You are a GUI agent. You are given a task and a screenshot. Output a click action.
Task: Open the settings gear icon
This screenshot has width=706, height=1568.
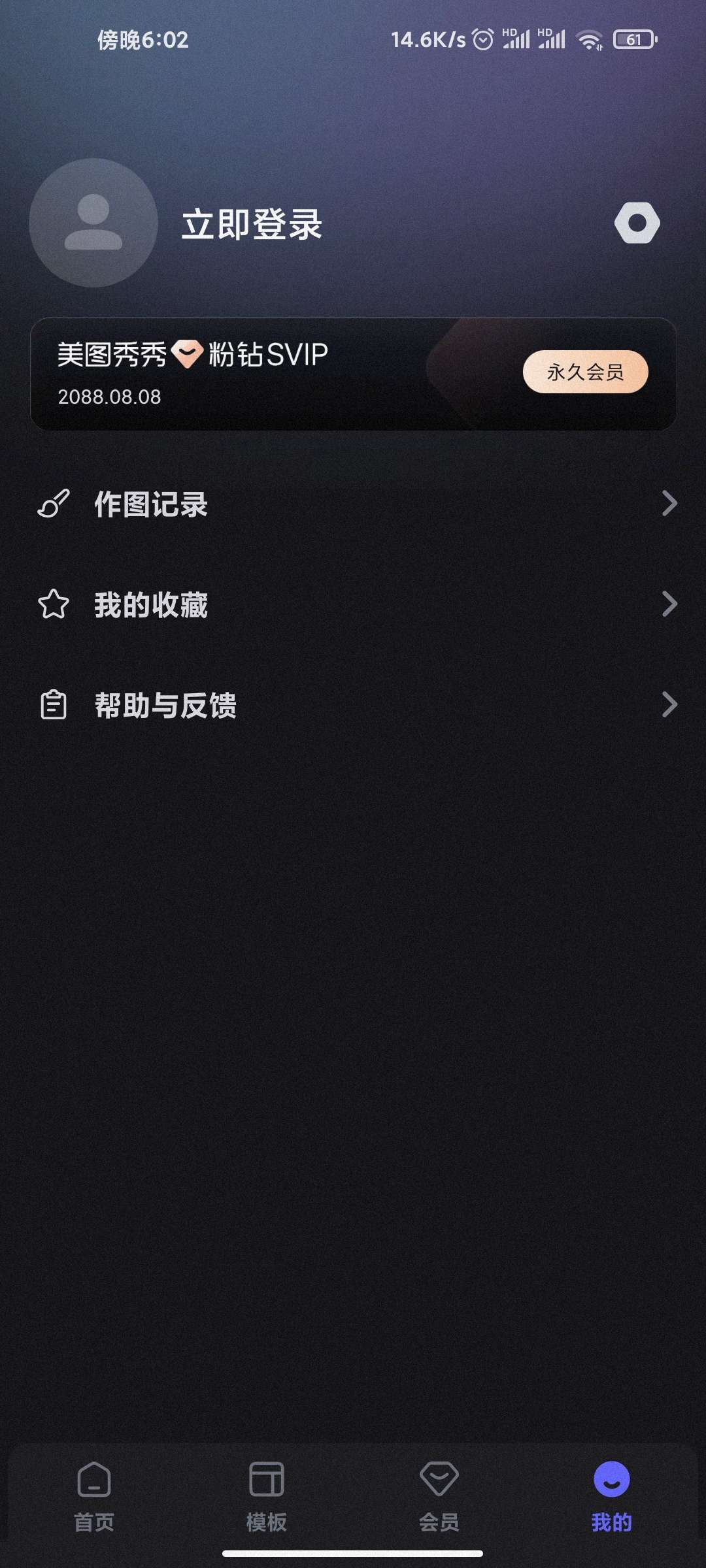637,223
